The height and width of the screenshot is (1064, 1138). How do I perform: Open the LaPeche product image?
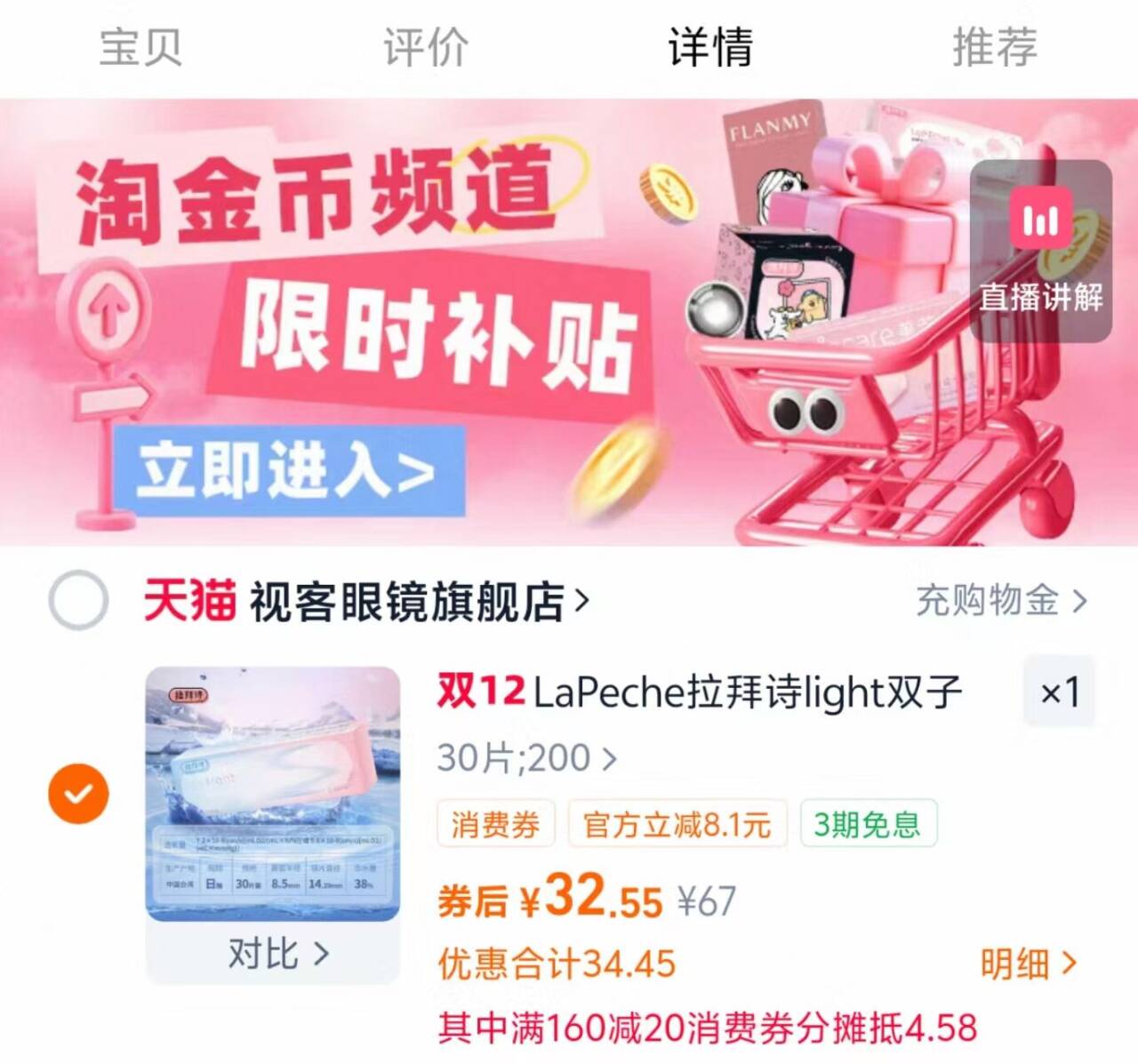coord(273,794)
